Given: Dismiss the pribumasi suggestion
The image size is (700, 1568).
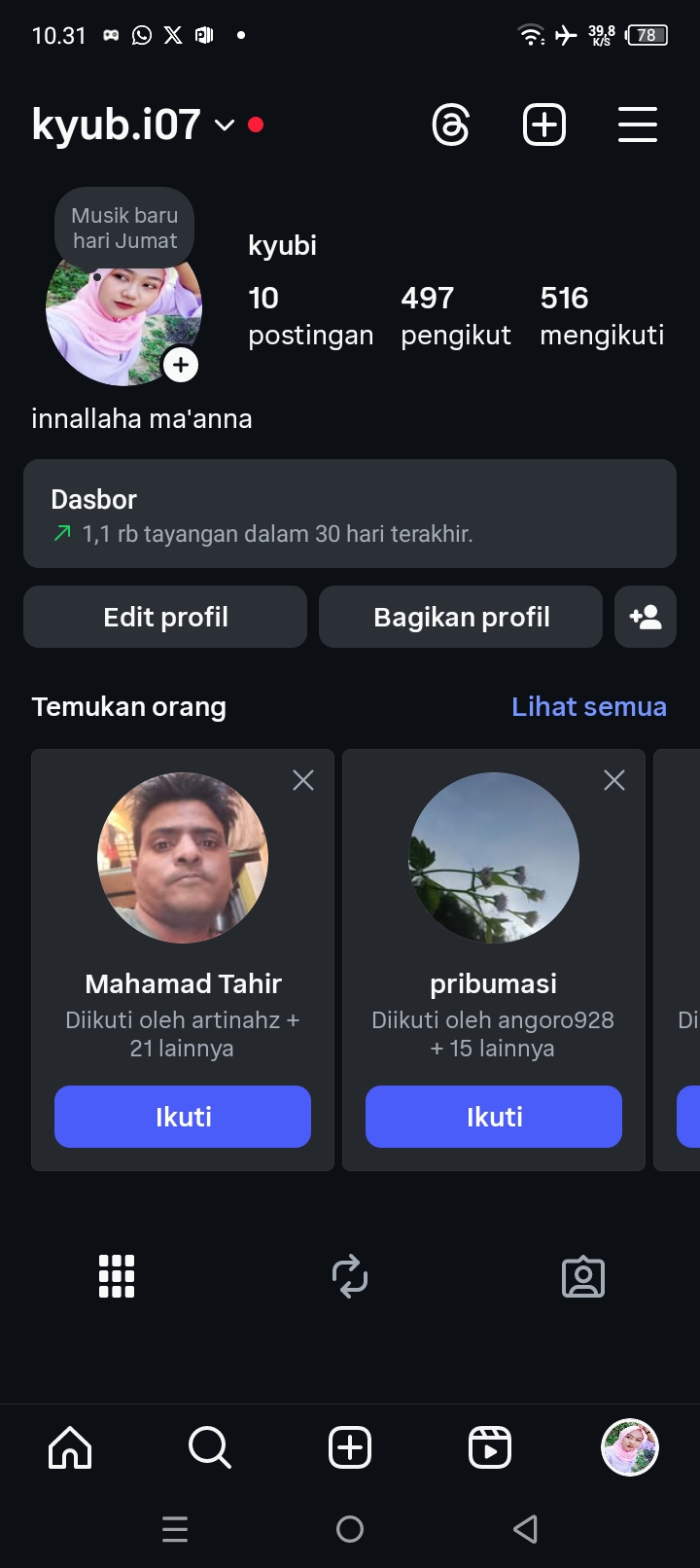Looking at the screenshot, I should (614, 780).
